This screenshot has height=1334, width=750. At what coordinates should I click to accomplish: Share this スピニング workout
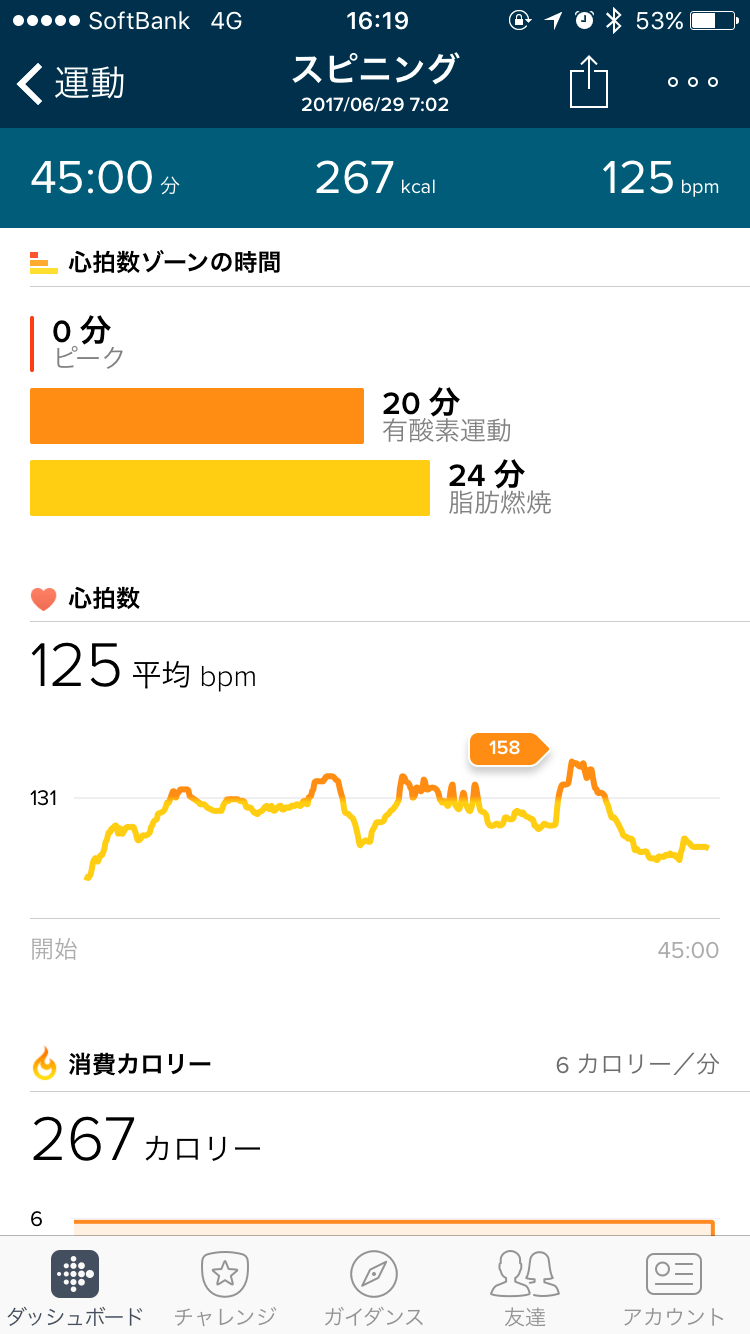coord(589,82)
